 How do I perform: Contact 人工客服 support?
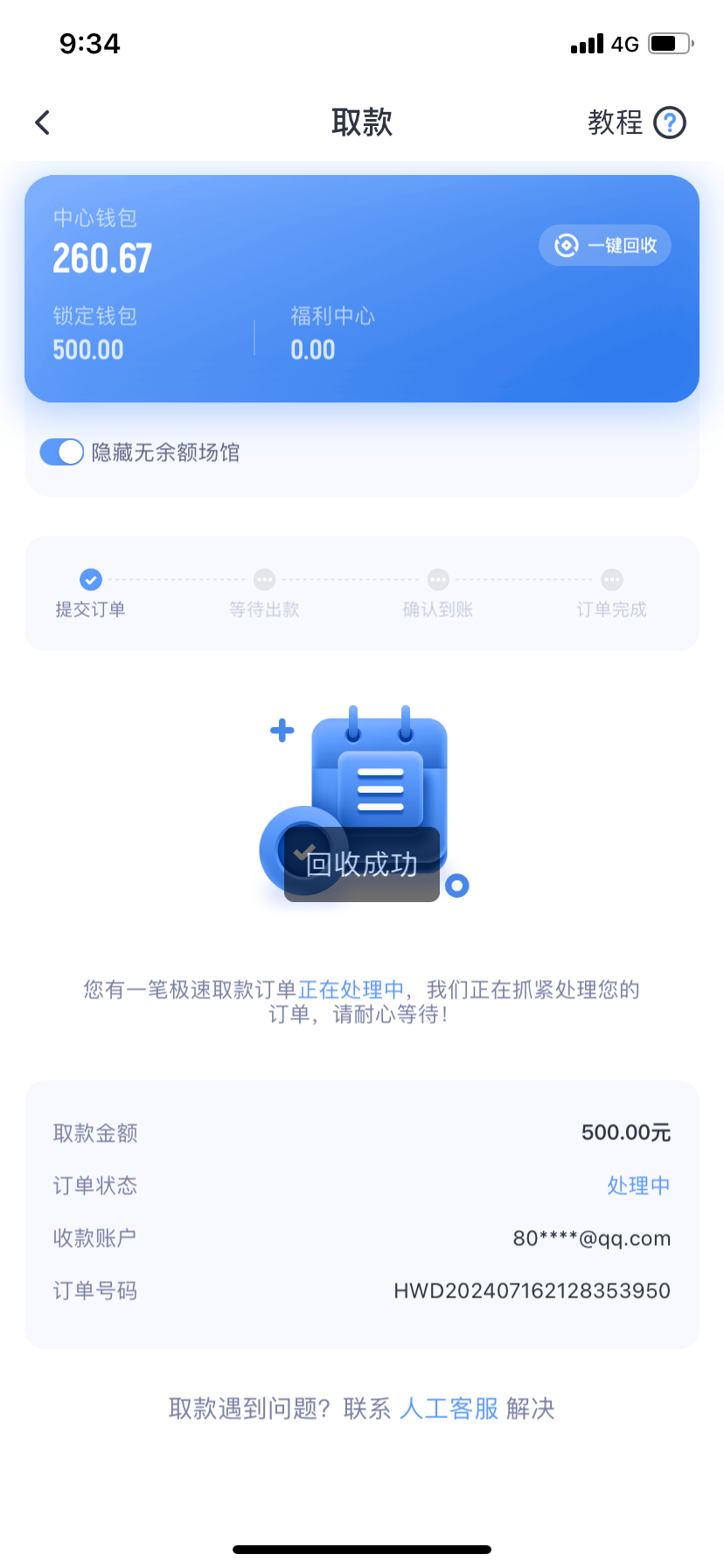coord(449,1409)
